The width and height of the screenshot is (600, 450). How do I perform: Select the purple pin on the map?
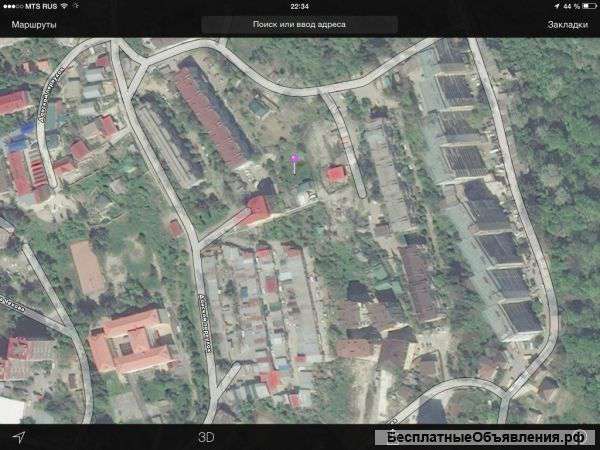coord(294,159)
